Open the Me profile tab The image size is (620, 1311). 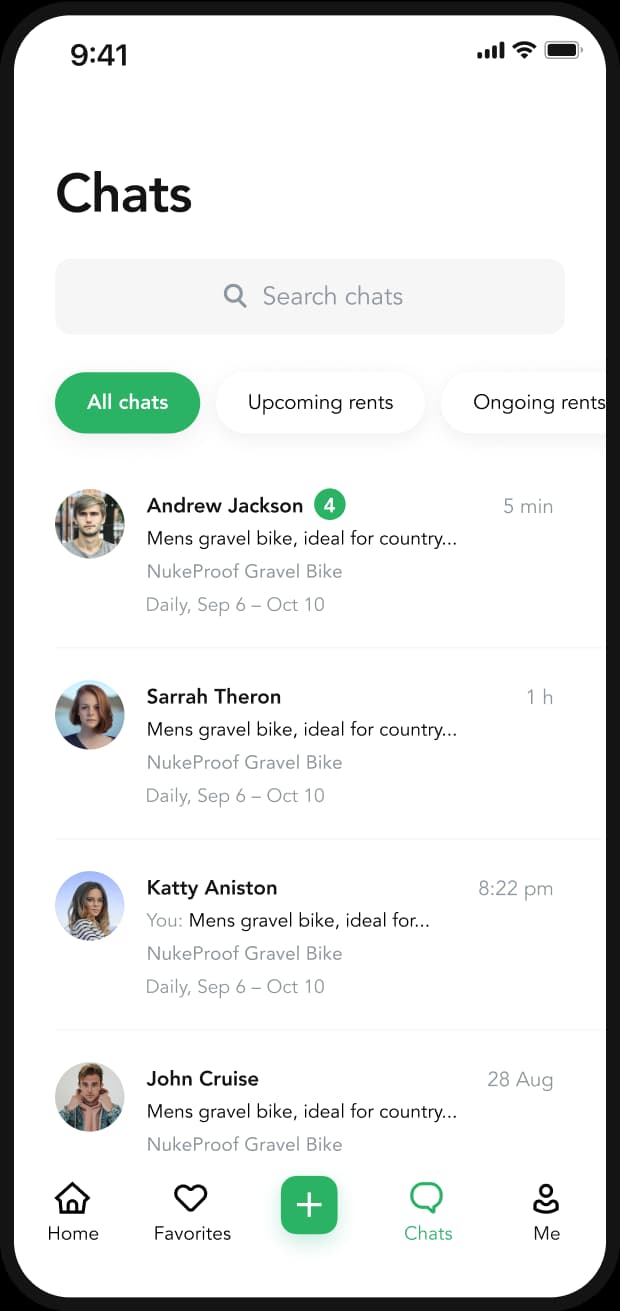546,1211
